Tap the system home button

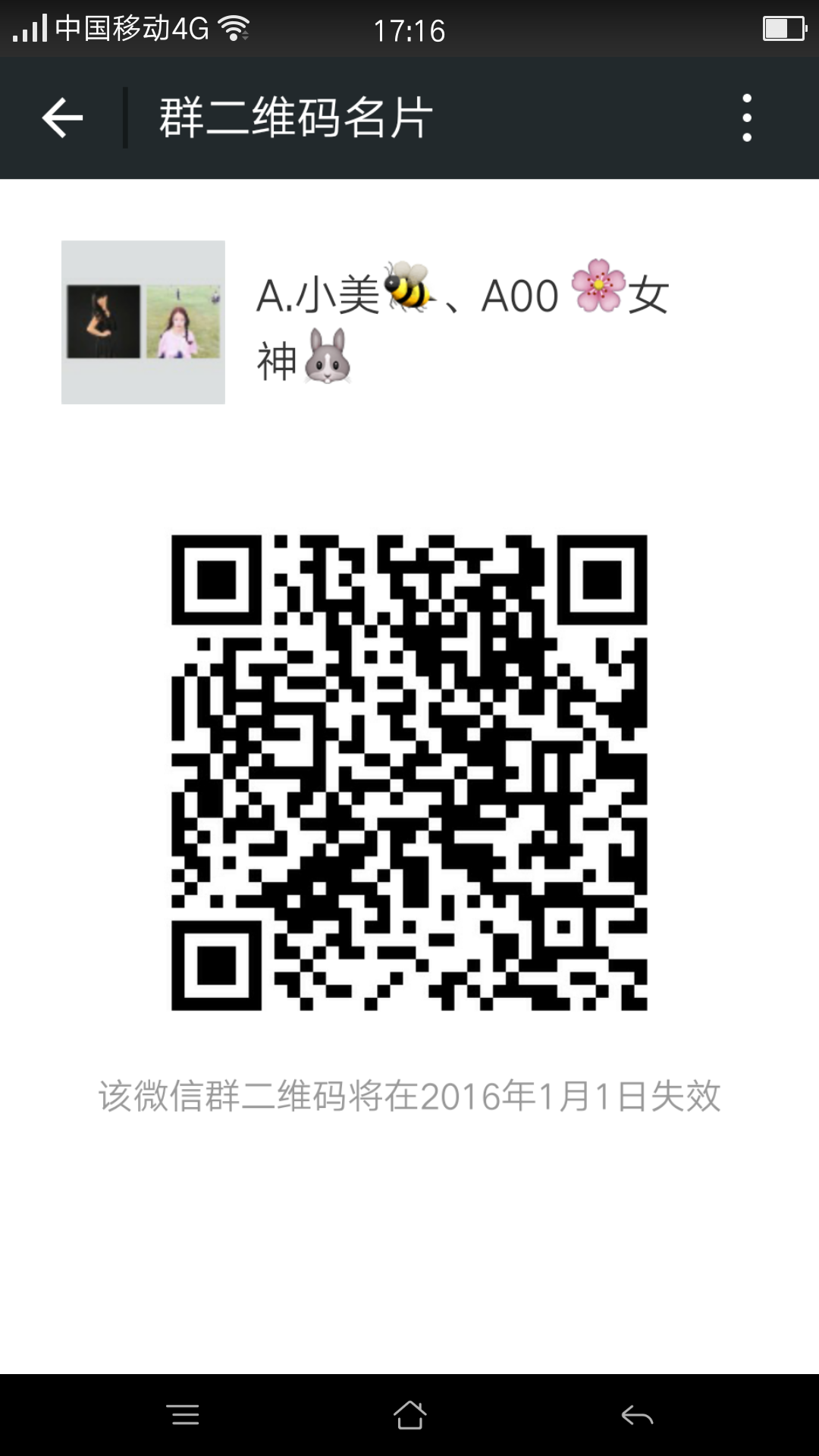click(x=409, y=1415)
